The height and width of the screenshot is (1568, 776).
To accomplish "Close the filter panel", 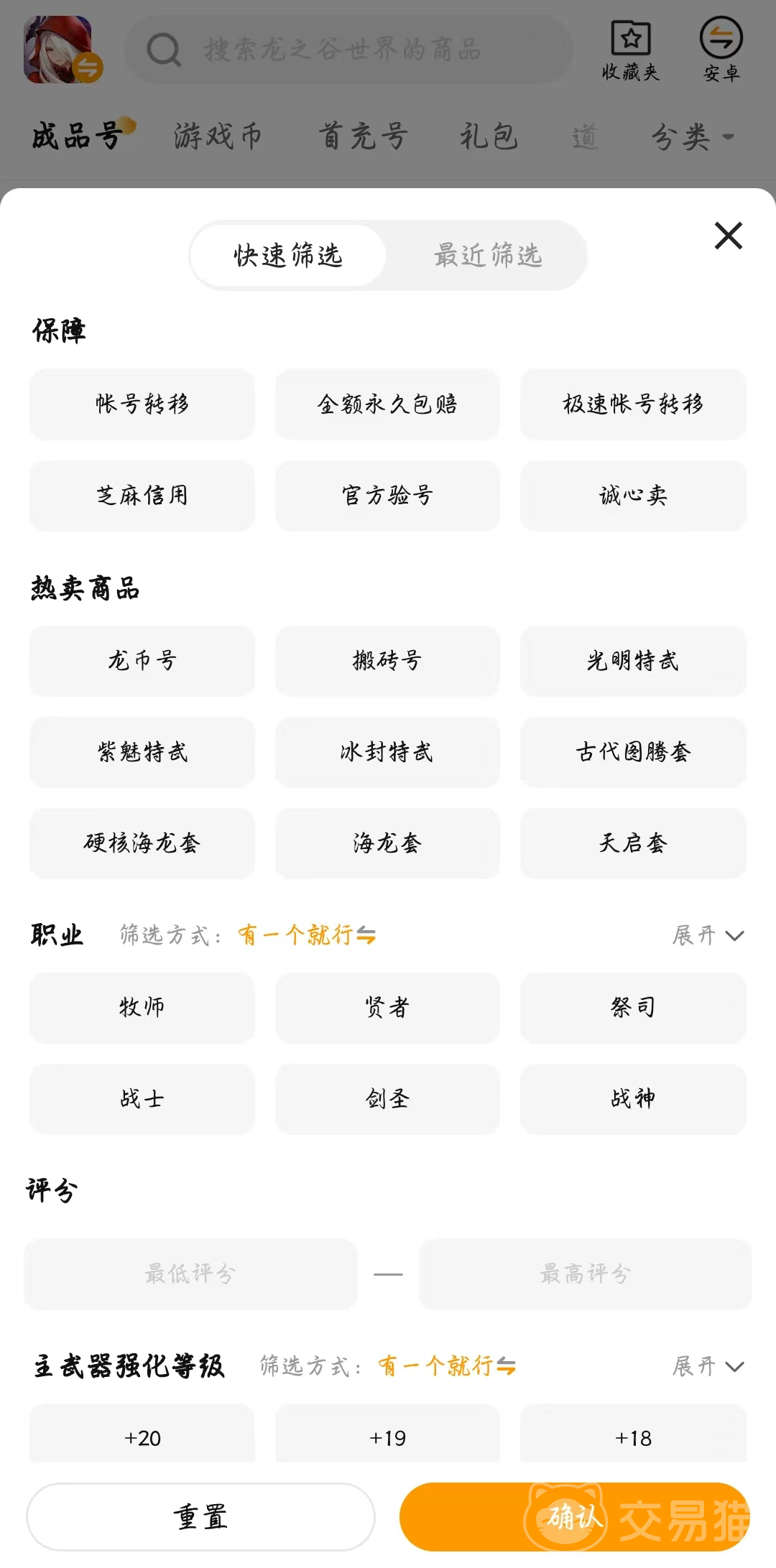I will coord(728,236).
